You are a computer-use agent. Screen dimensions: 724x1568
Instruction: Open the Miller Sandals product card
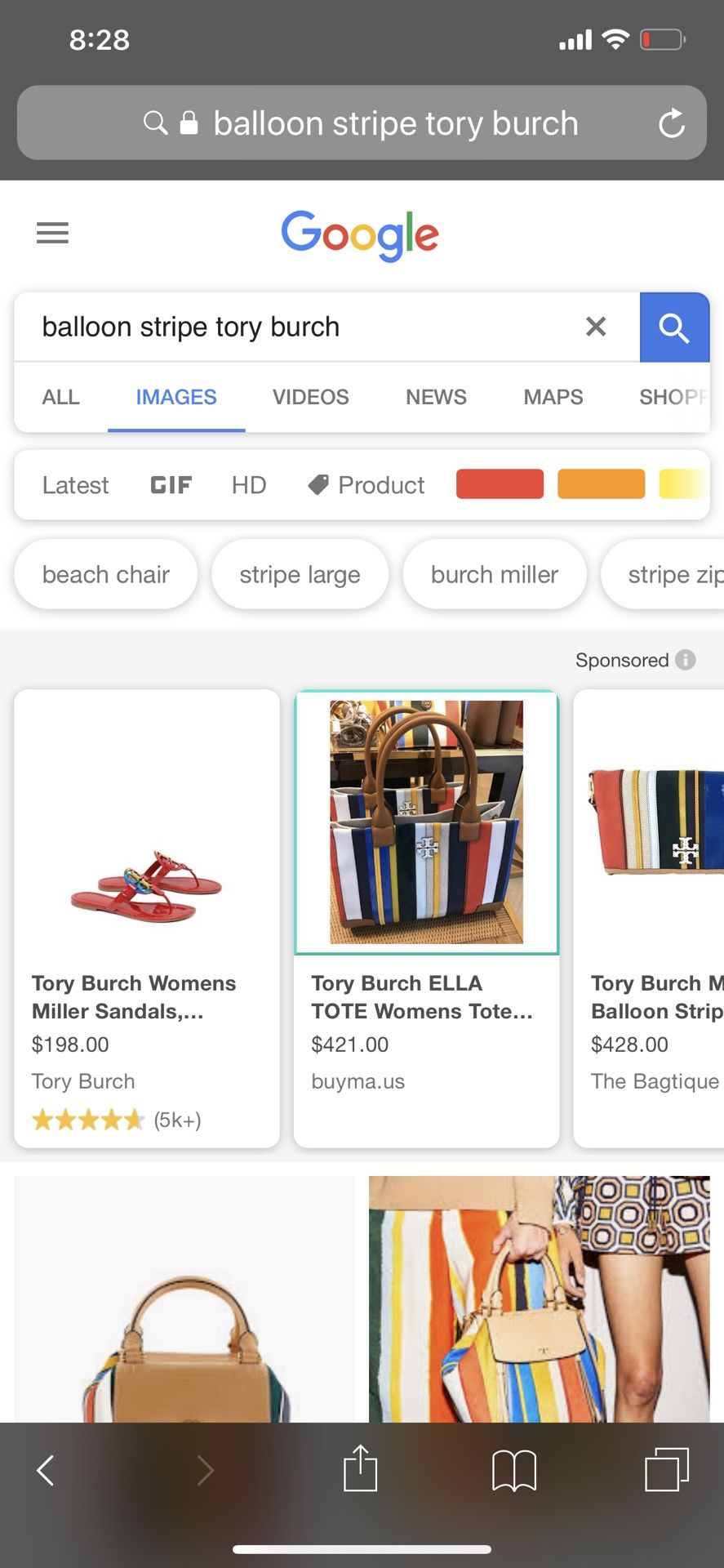147,919
